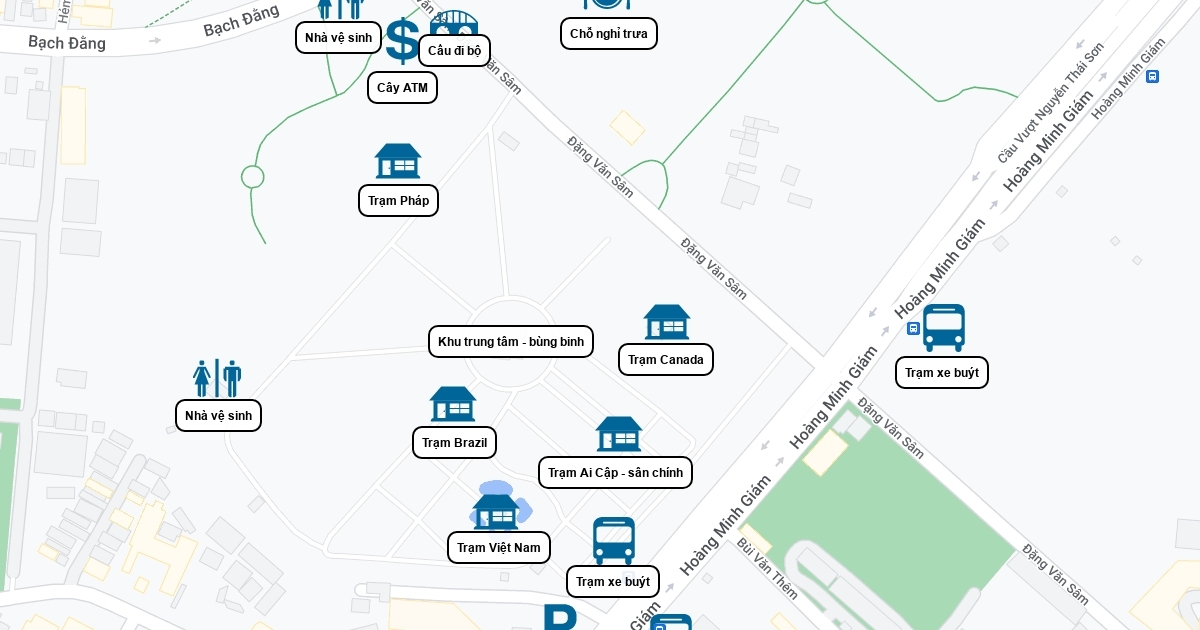Tap the Trạm xe buýt marker beside Trạm Việt Nam

coord(613,541)
